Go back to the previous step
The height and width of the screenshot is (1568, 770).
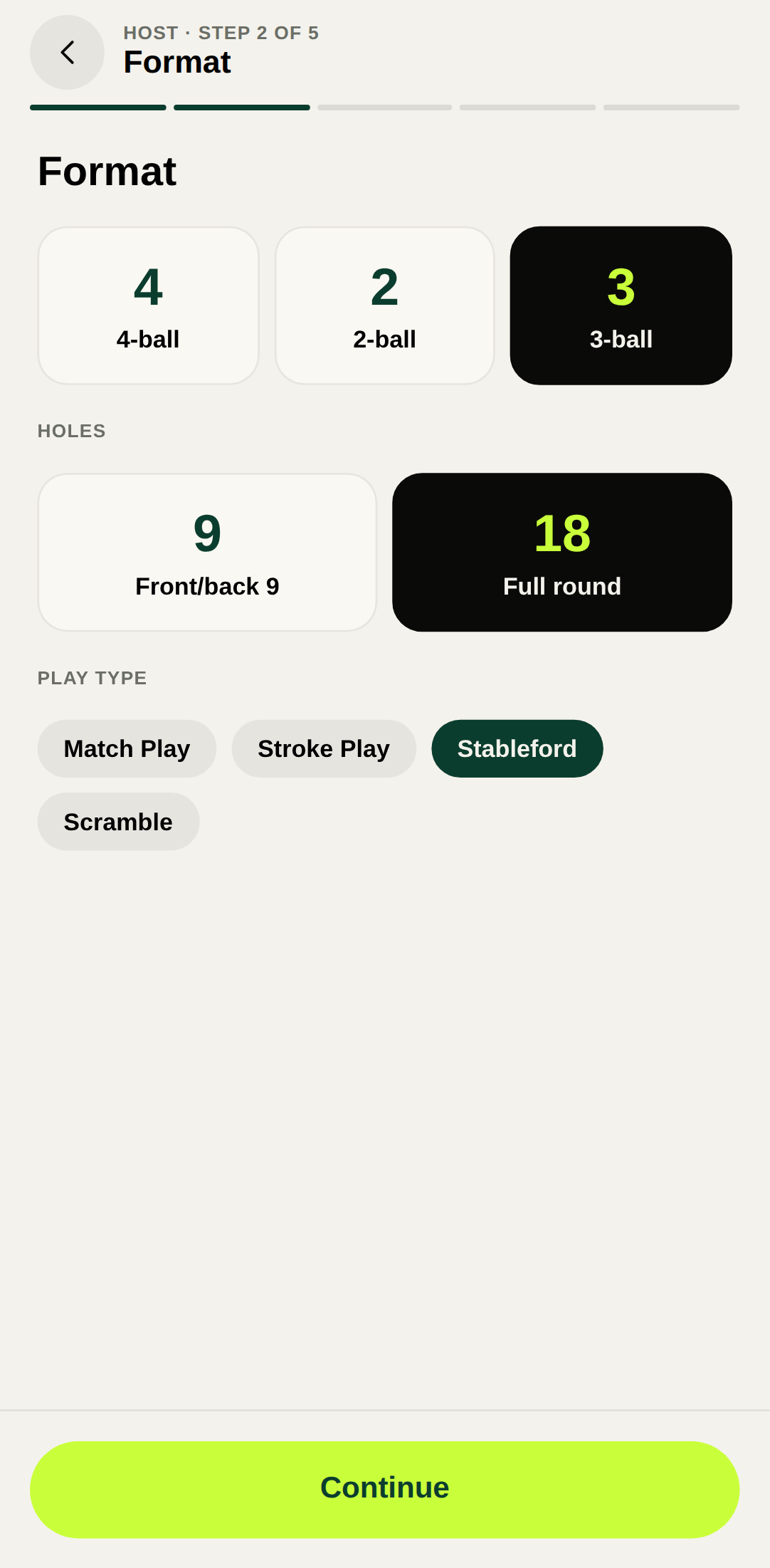coord(67,53)
